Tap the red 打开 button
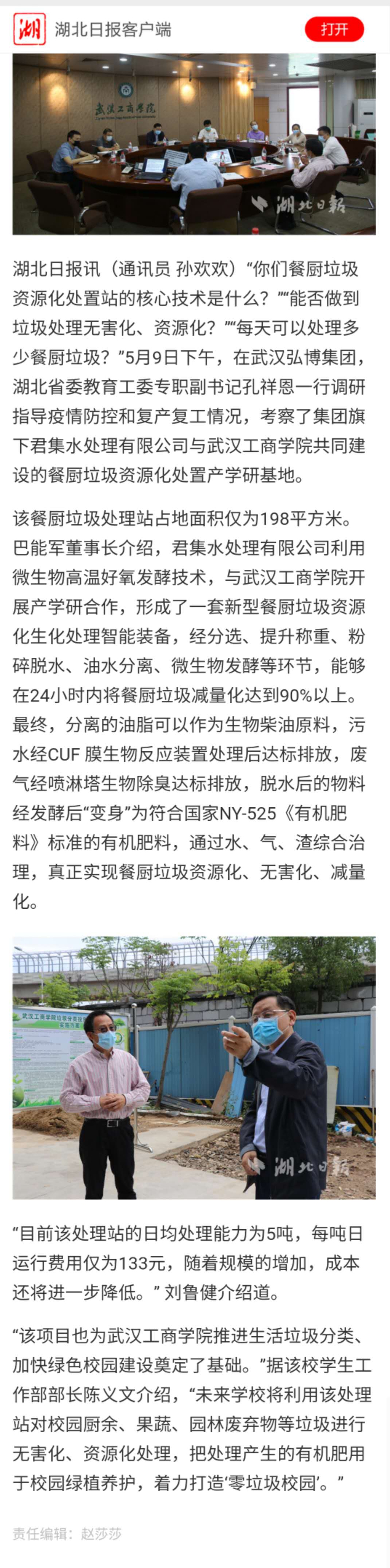390x1568 pixels. click(x=334, y=29)
